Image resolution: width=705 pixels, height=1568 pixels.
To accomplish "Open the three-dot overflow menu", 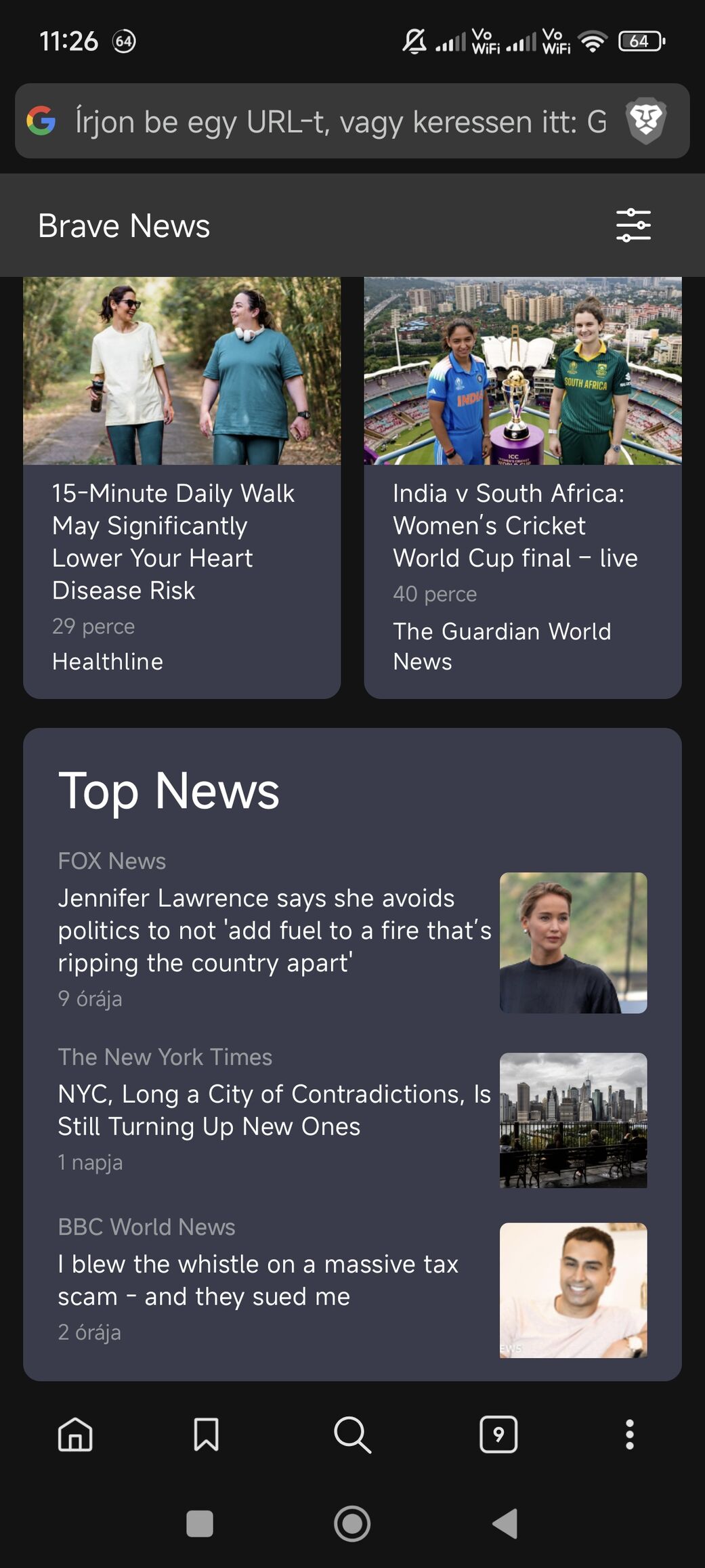I will [x=629, y=1435].
